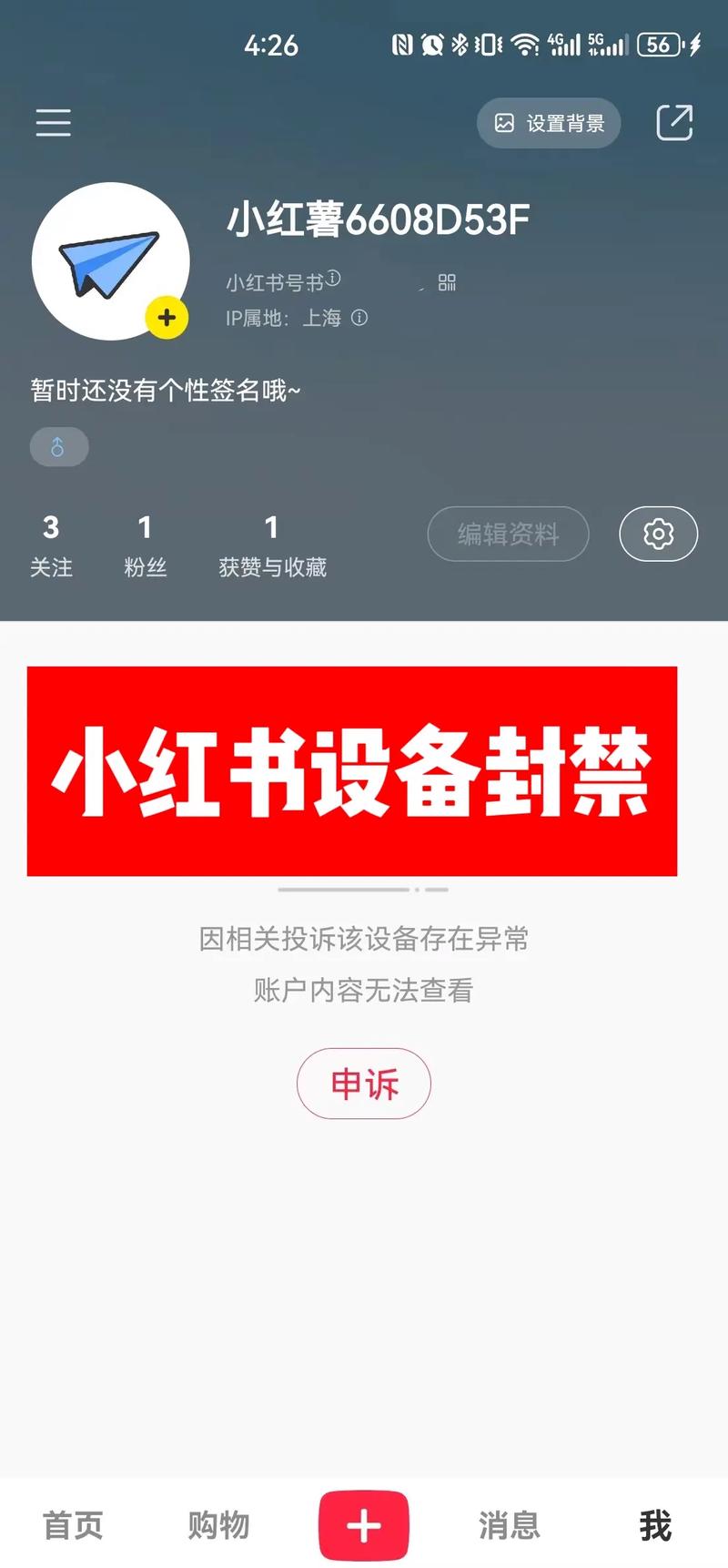Open the settings gear
728x1568 pixels.
[x=658, y=534]
